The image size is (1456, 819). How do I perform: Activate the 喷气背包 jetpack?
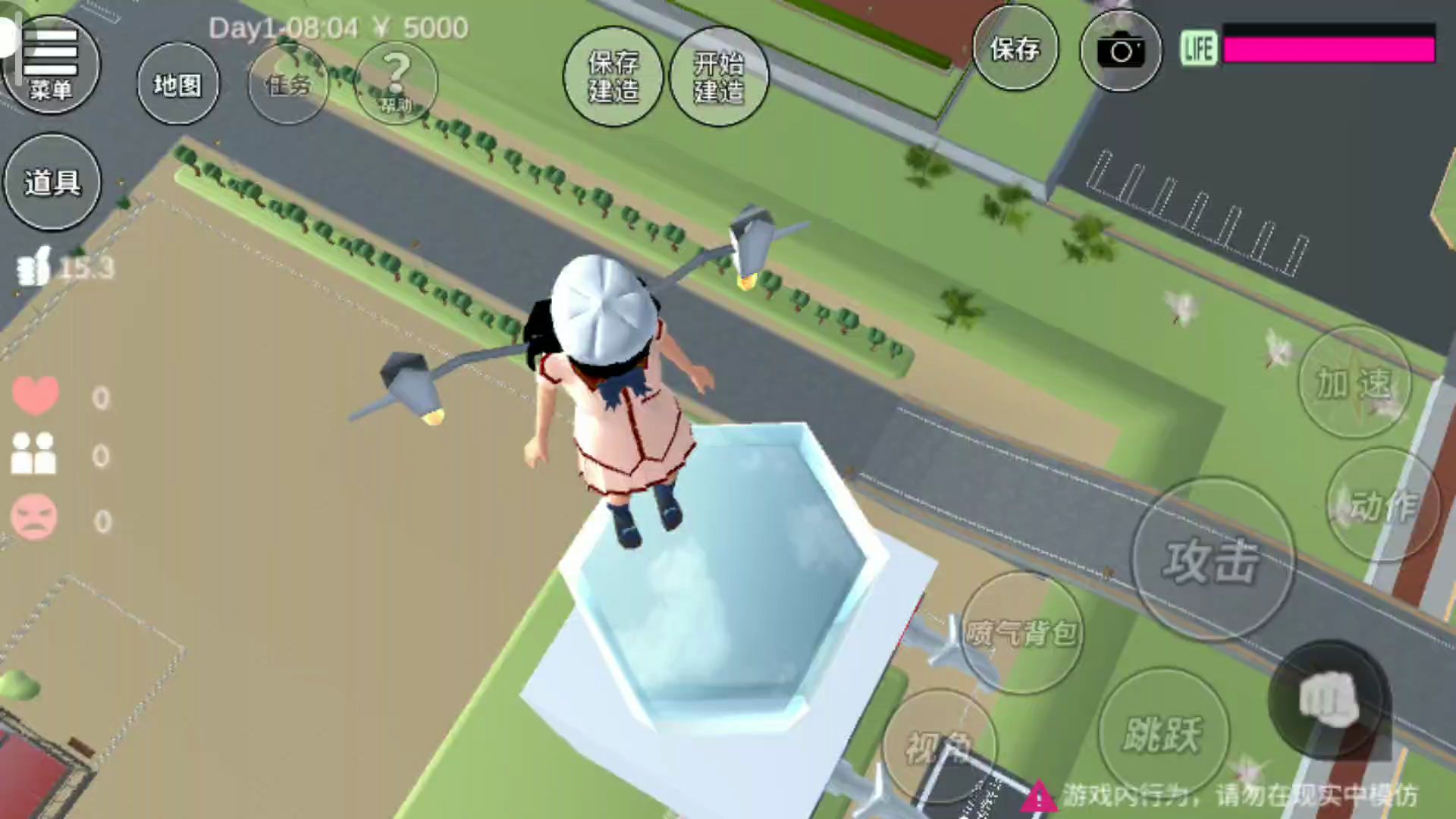1021,632
